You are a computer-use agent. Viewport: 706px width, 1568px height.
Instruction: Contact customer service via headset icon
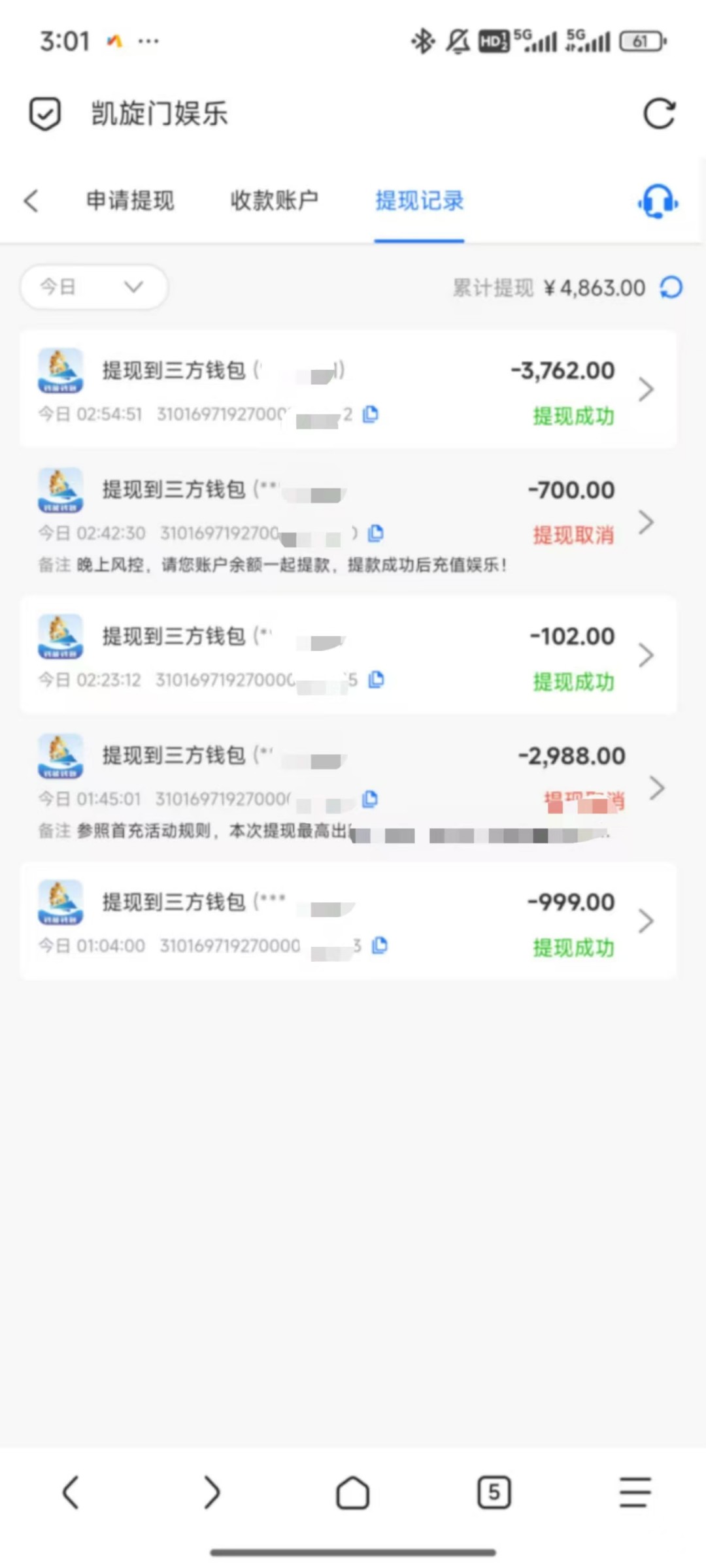pyautogui.click(x=658, y=201)
